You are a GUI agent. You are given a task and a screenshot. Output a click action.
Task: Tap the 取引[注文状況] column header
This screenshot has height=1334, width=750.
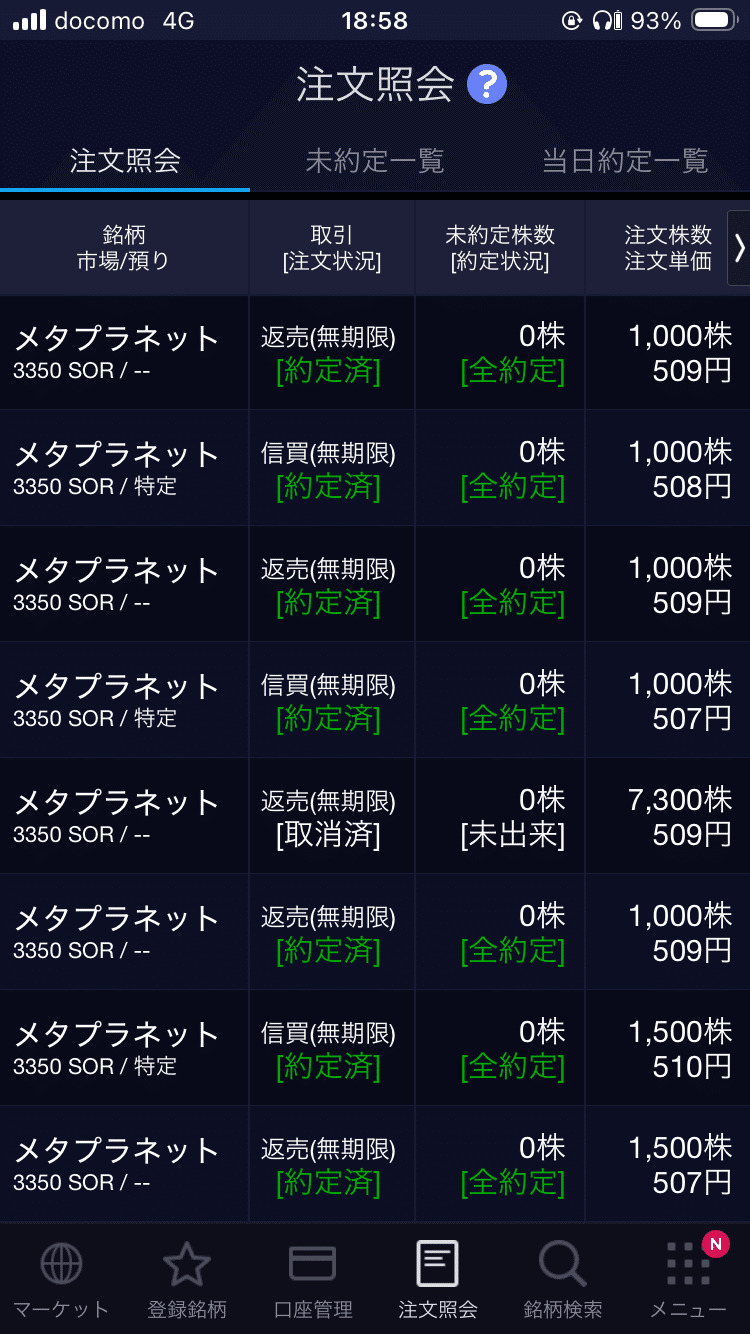(331, 240)
